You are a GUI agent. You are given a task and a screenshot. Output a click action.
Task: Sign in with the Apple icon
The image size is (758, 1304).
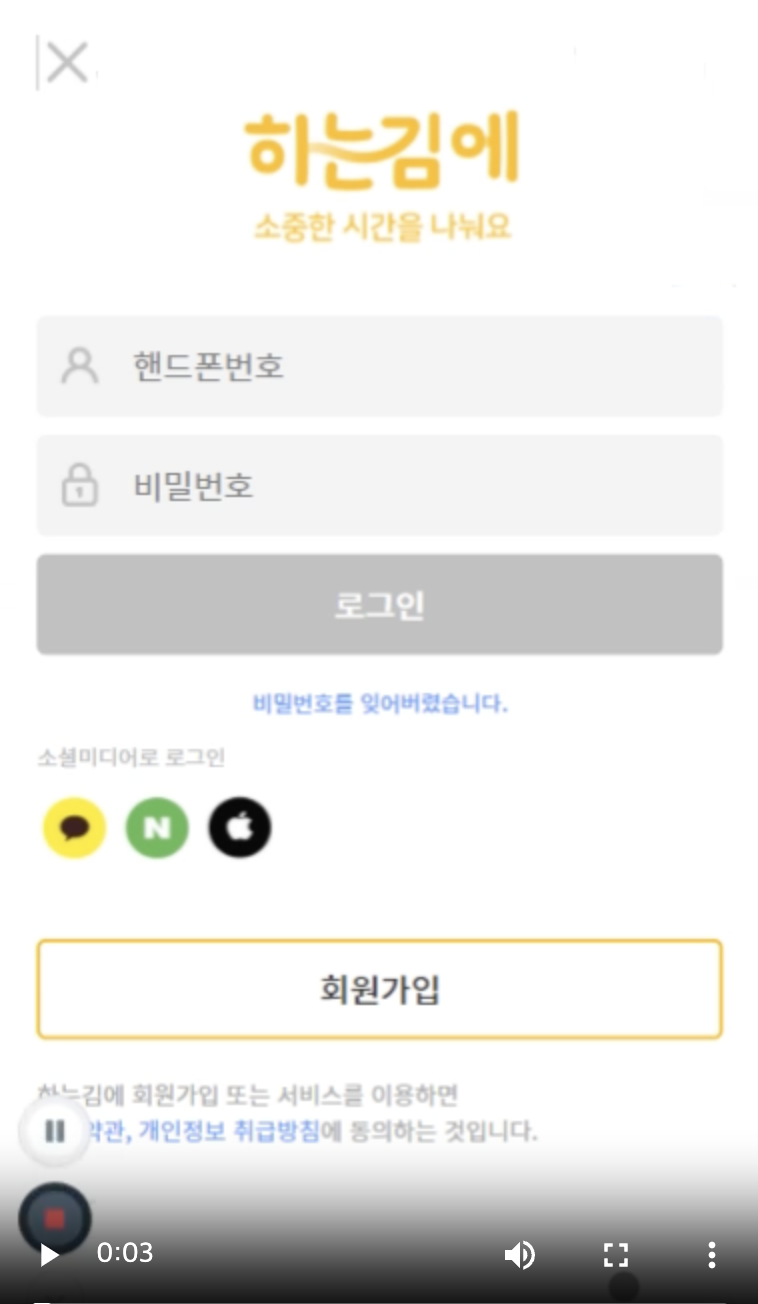tap(239, 827)
